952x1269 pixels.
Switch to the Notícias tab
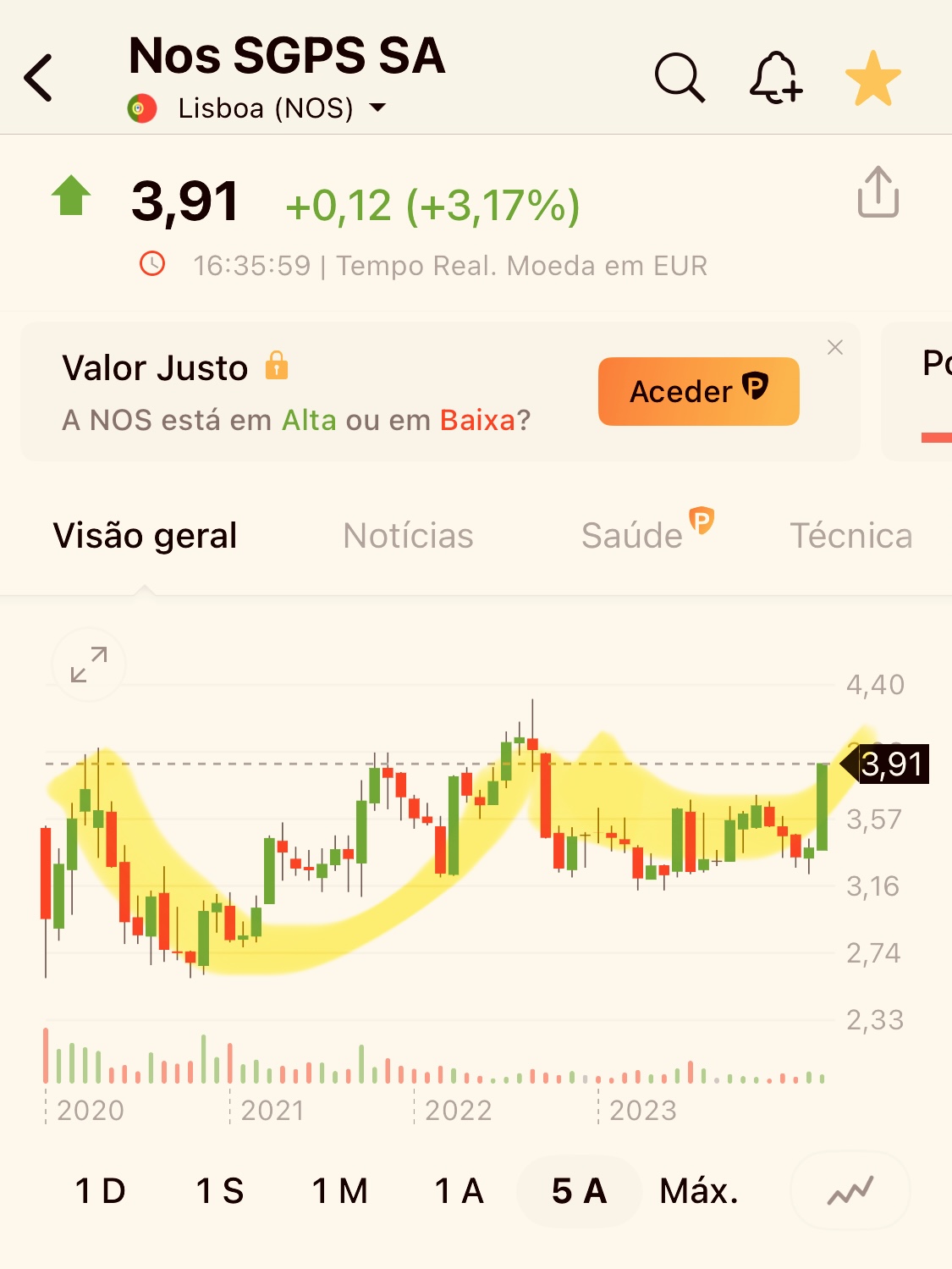tap(408, 536)
